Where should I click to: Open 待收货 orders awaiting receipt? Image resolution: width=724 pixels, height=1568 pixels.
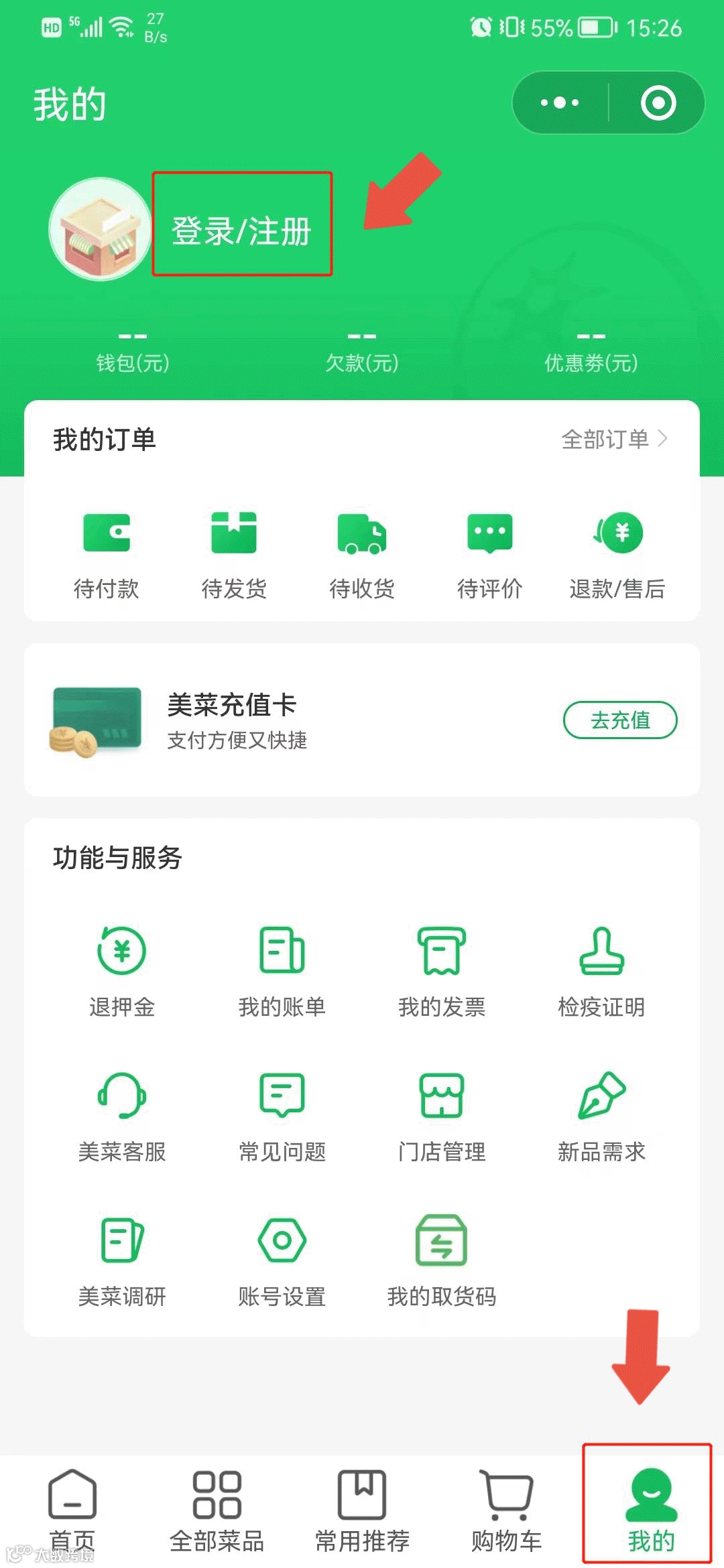click(x=362, y=553)
